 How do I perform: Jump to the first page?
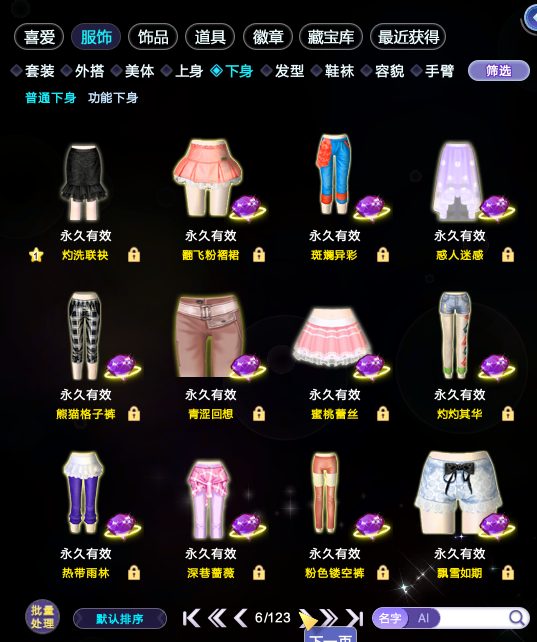coord(191,618)
